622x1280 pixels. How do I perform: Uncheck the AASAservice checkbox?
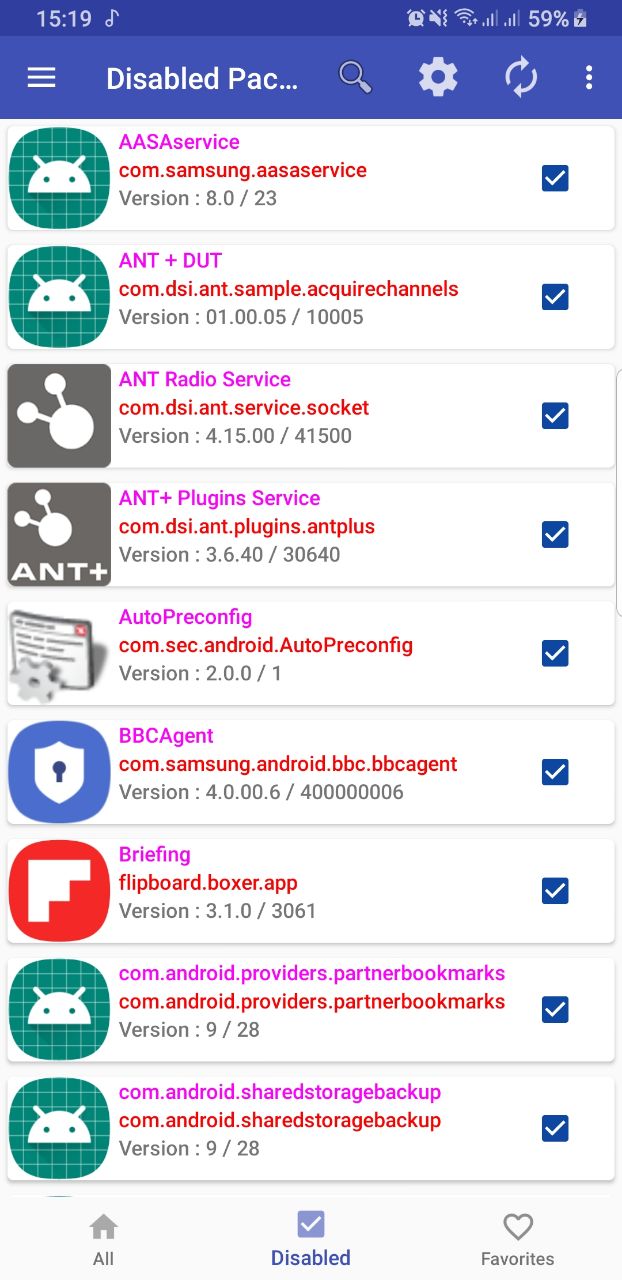555,179
